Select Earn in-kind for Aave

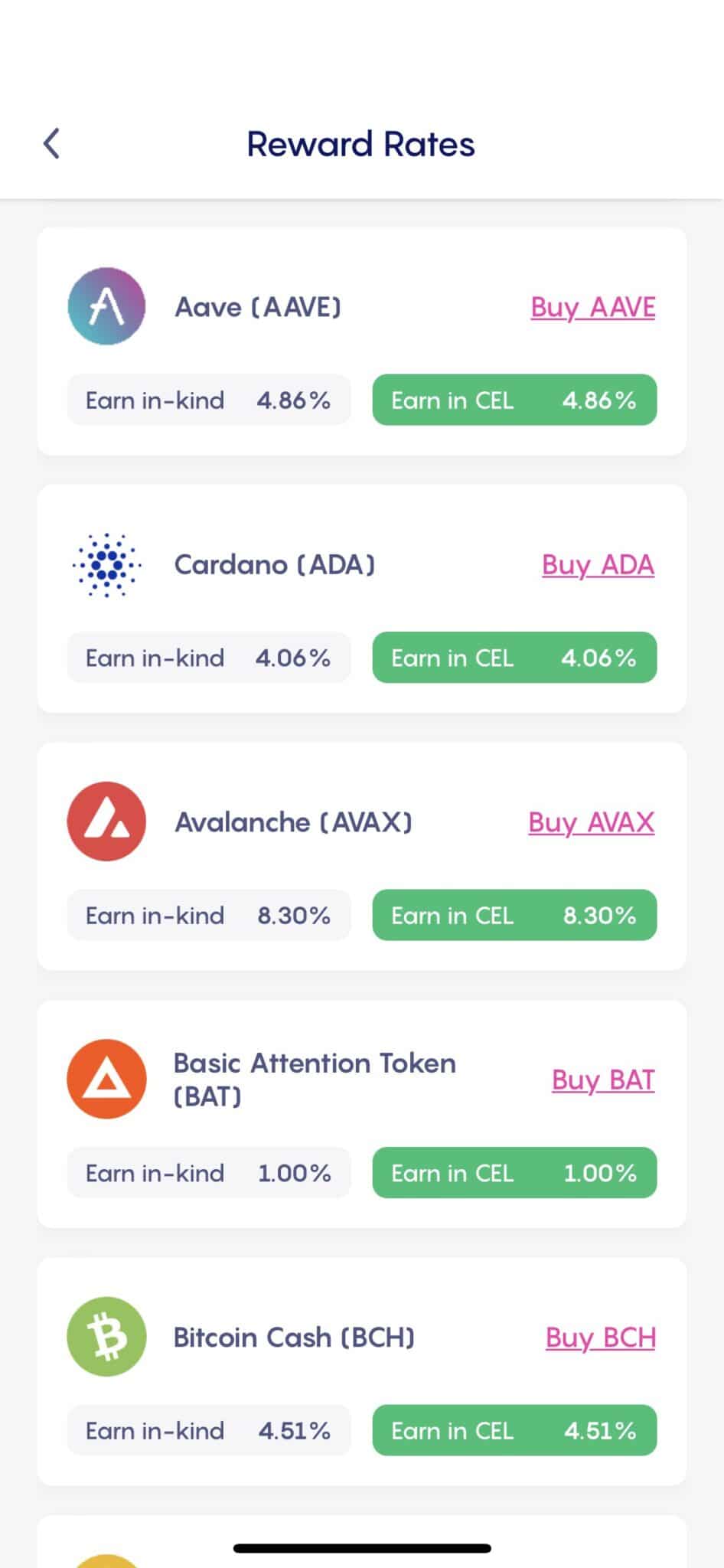[209, 400]
